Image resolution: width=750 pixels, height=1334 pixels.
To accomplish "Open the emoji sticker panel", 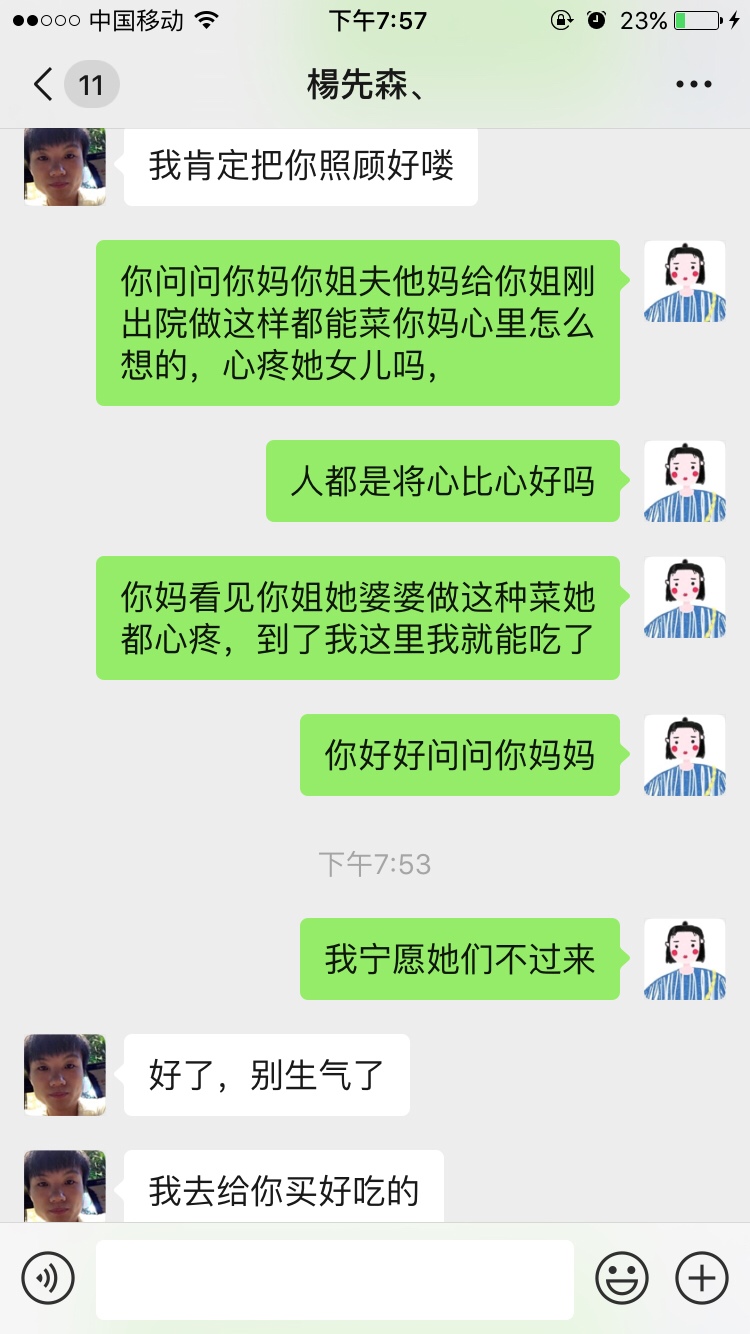I will pos(622,1278).
